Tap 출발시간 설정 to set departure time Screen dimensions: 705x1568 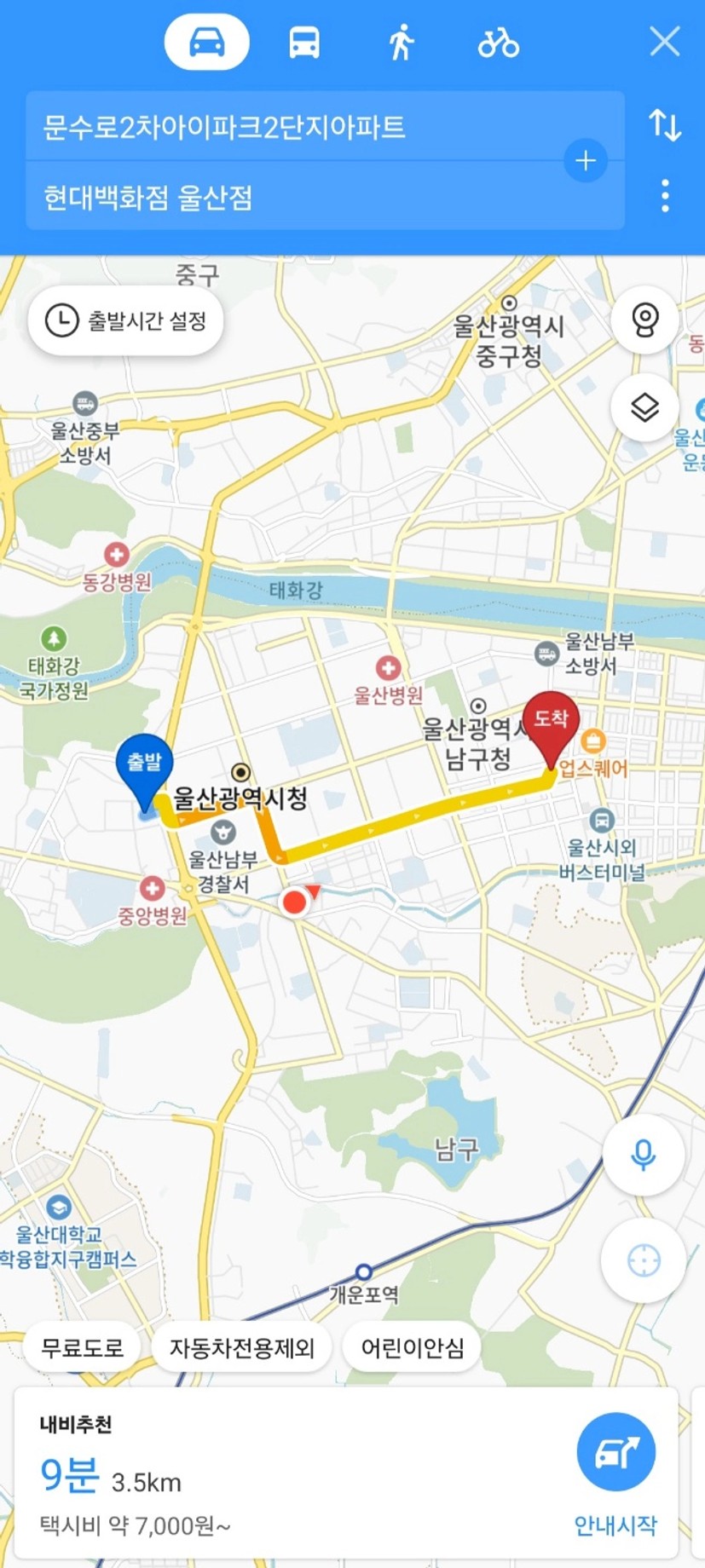coord(126,321)
